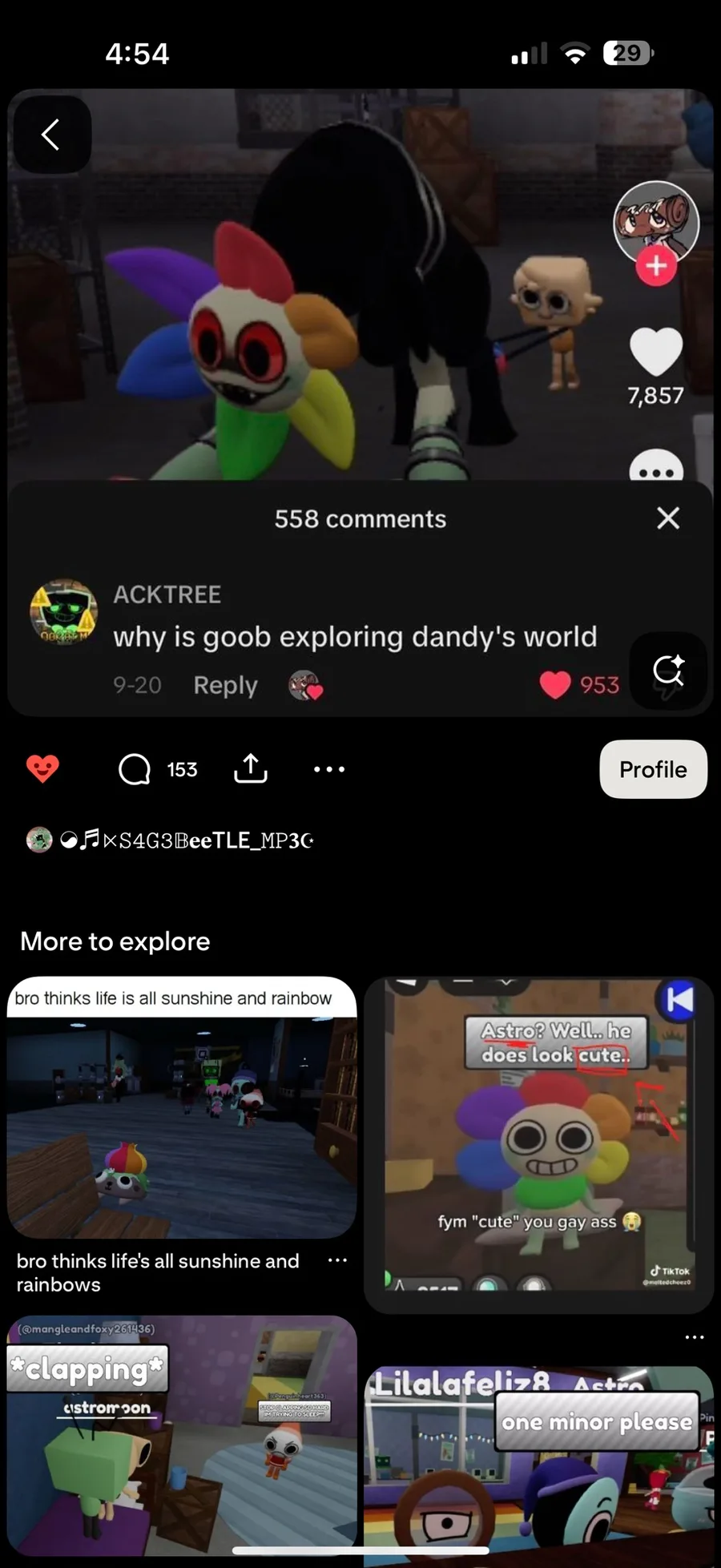Go back using the top-left arrow
The height and width of the screenshot is (1568, 721).
click(x=52, y=135)
